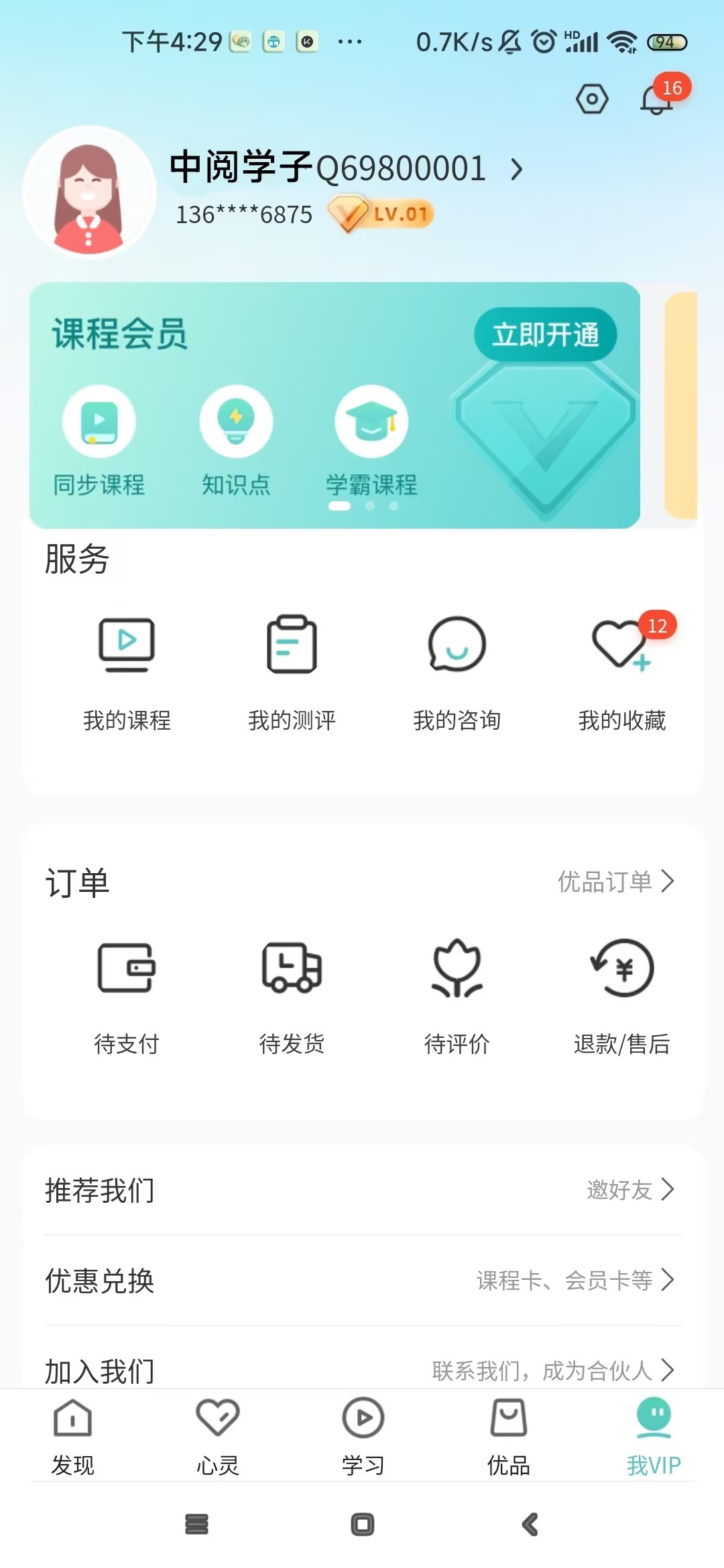Viewport: 724px width, 1568px height.
Task: Tap 立即开通 to activate course membership
Action: pyautogui.click(x=545, y=334)
